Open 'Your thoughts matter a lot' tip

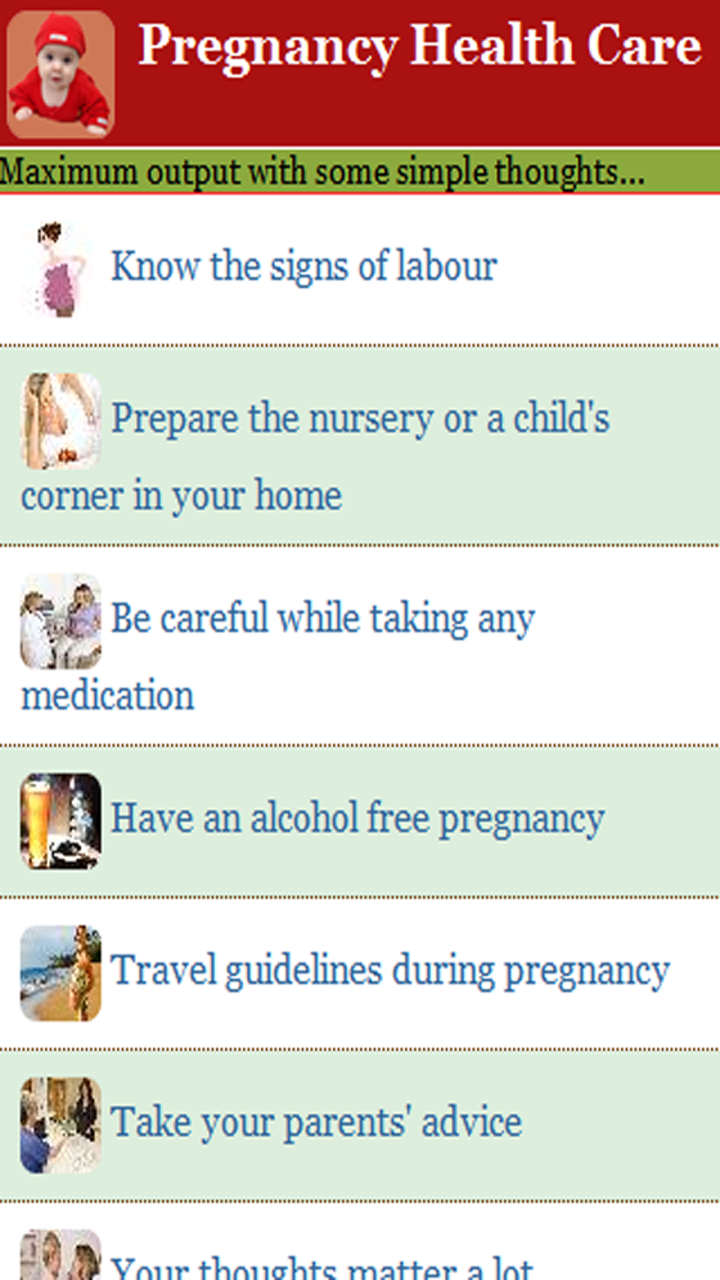(320, 1262)
